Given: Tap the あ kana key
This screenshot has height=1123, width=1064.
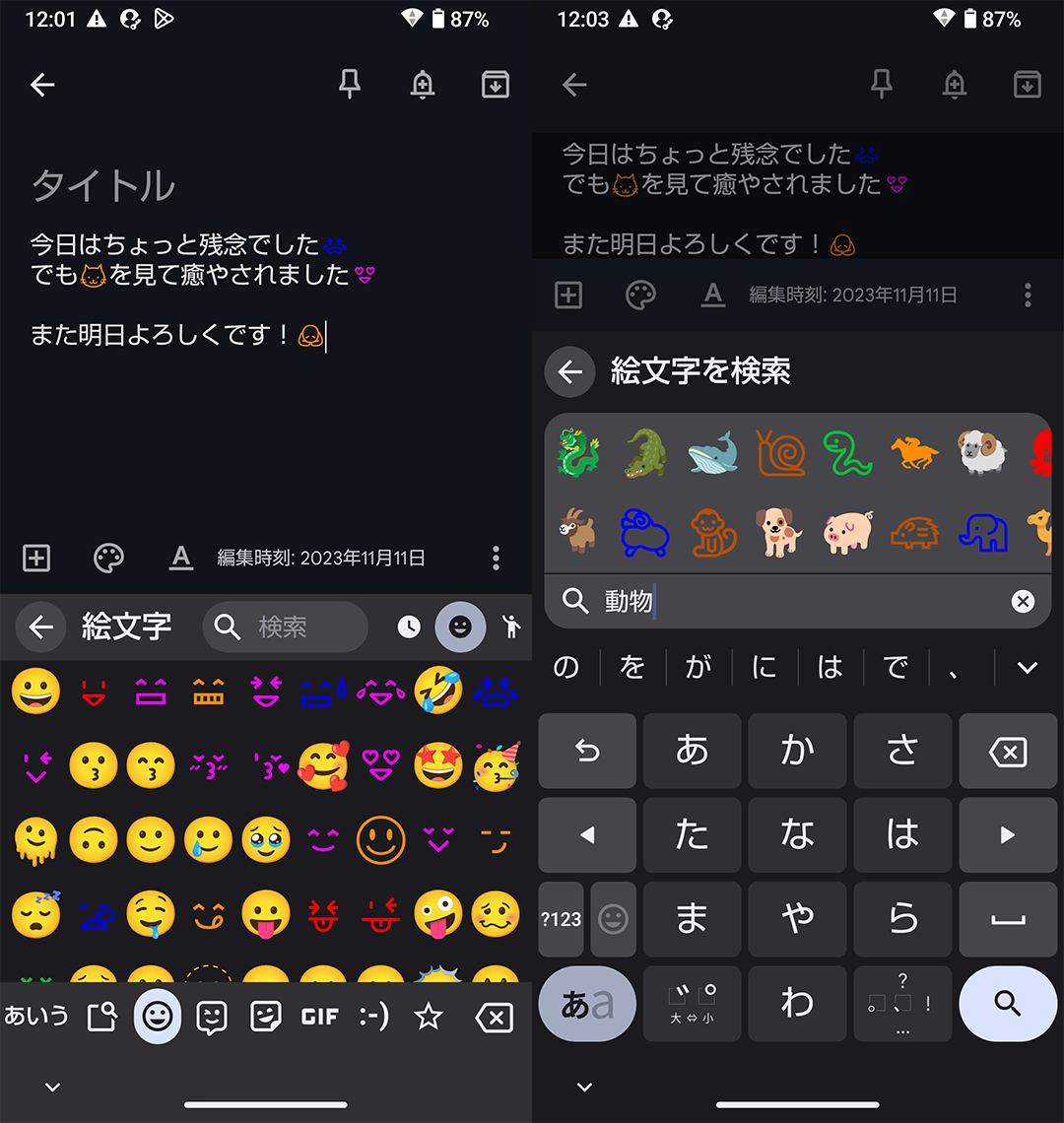Looking at the screenshot, I should point(692,751).
